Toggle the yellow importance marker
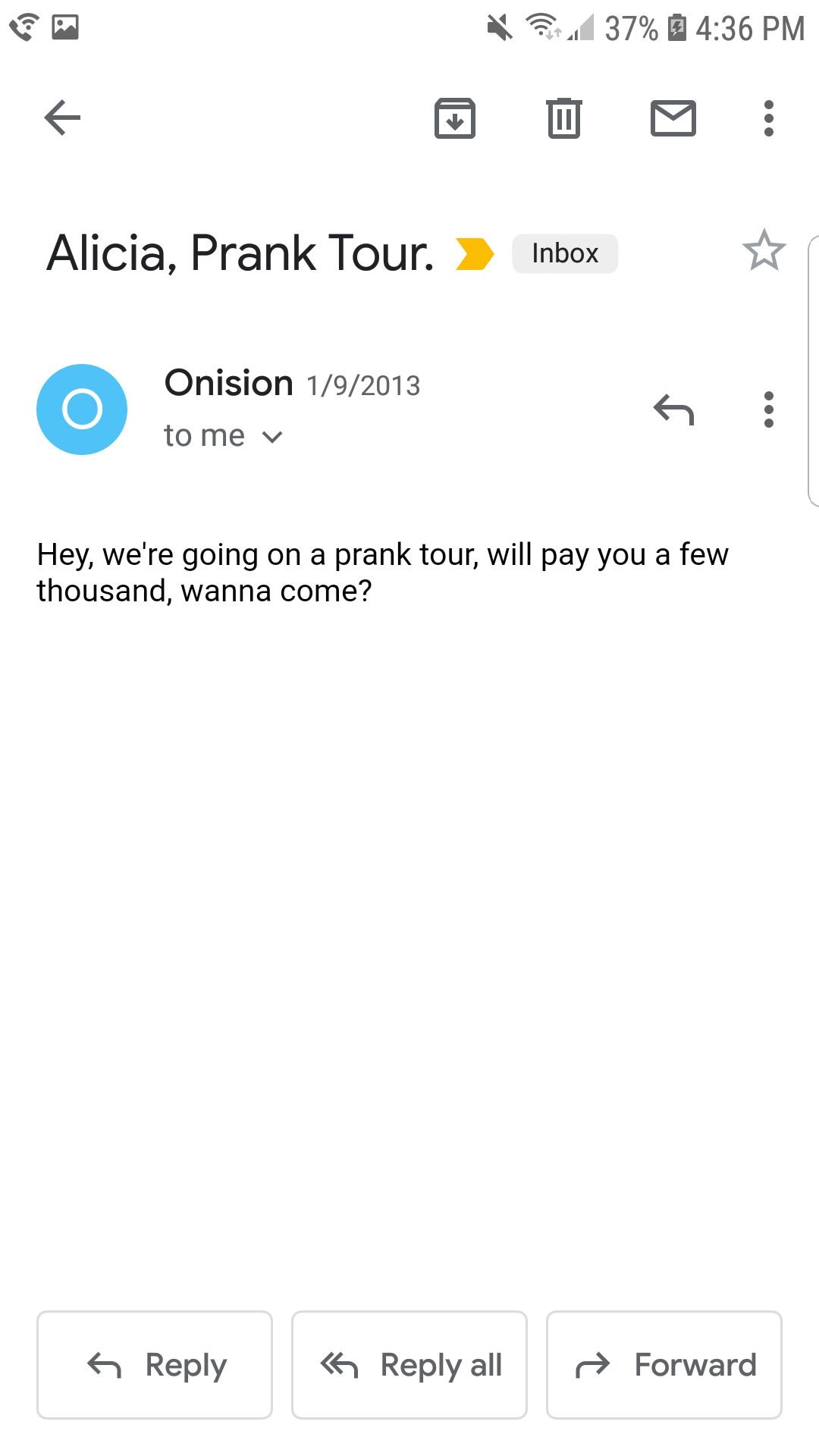Image resolution: width=819 pixels, height=1456 pixels. (475, 253)
